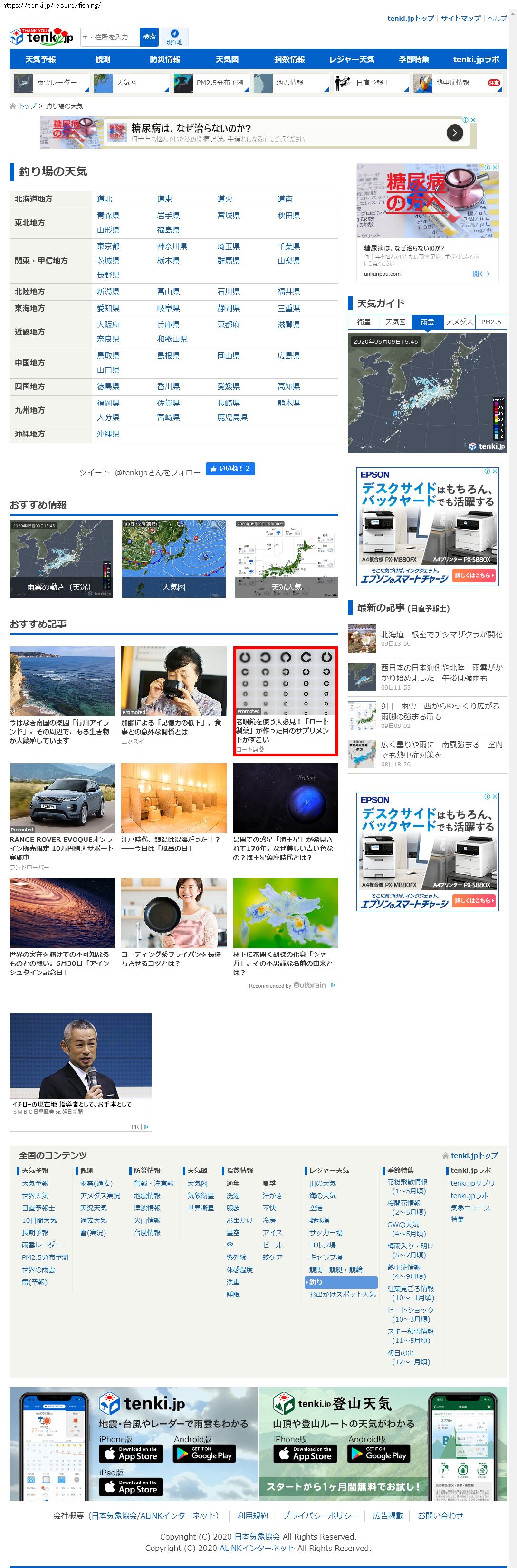Open the 雨雲レーダー shortcut

click(57, 83)
